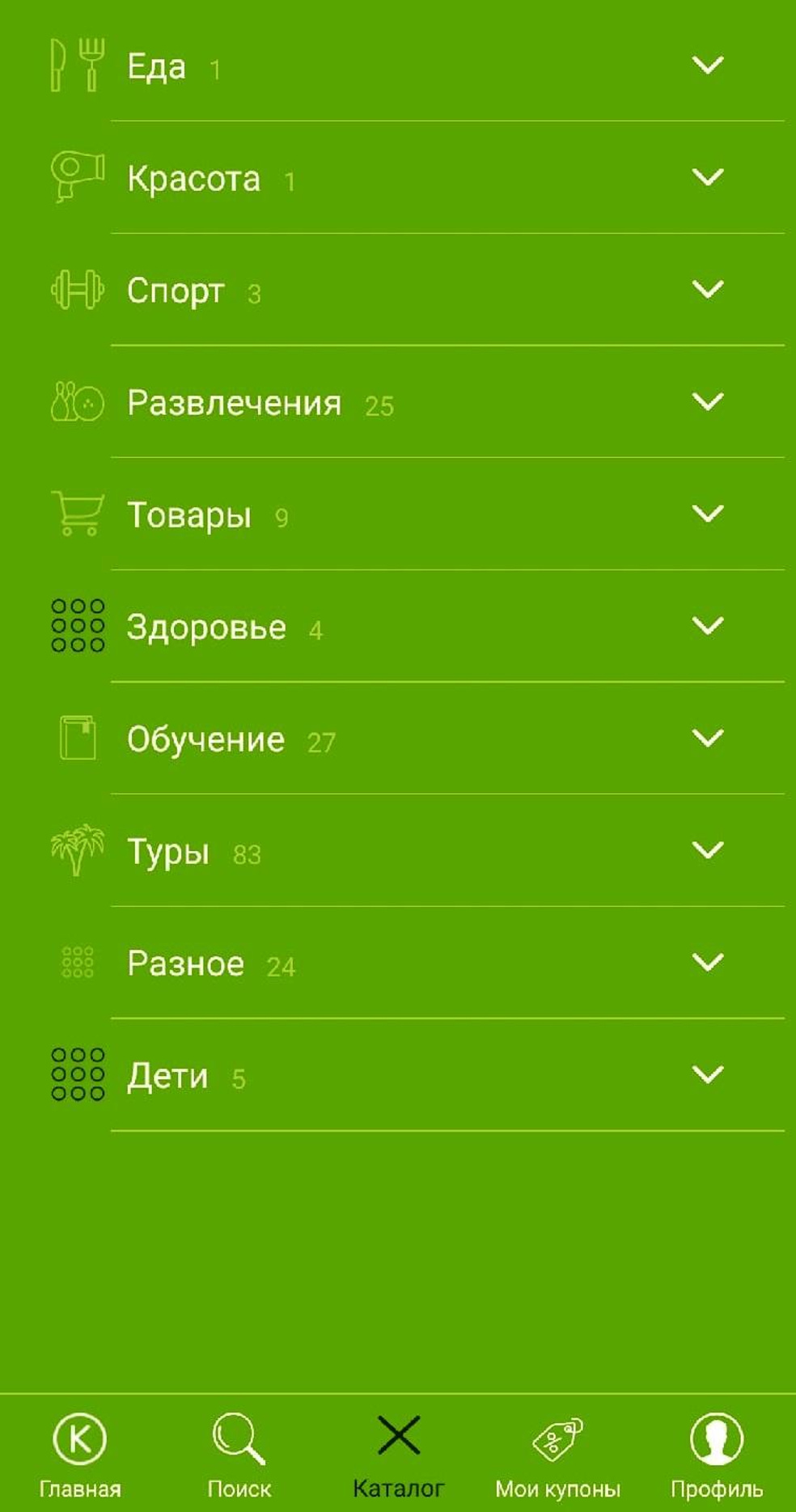
Task: Open the Мои купоны tab
Action: (557, 1454)
